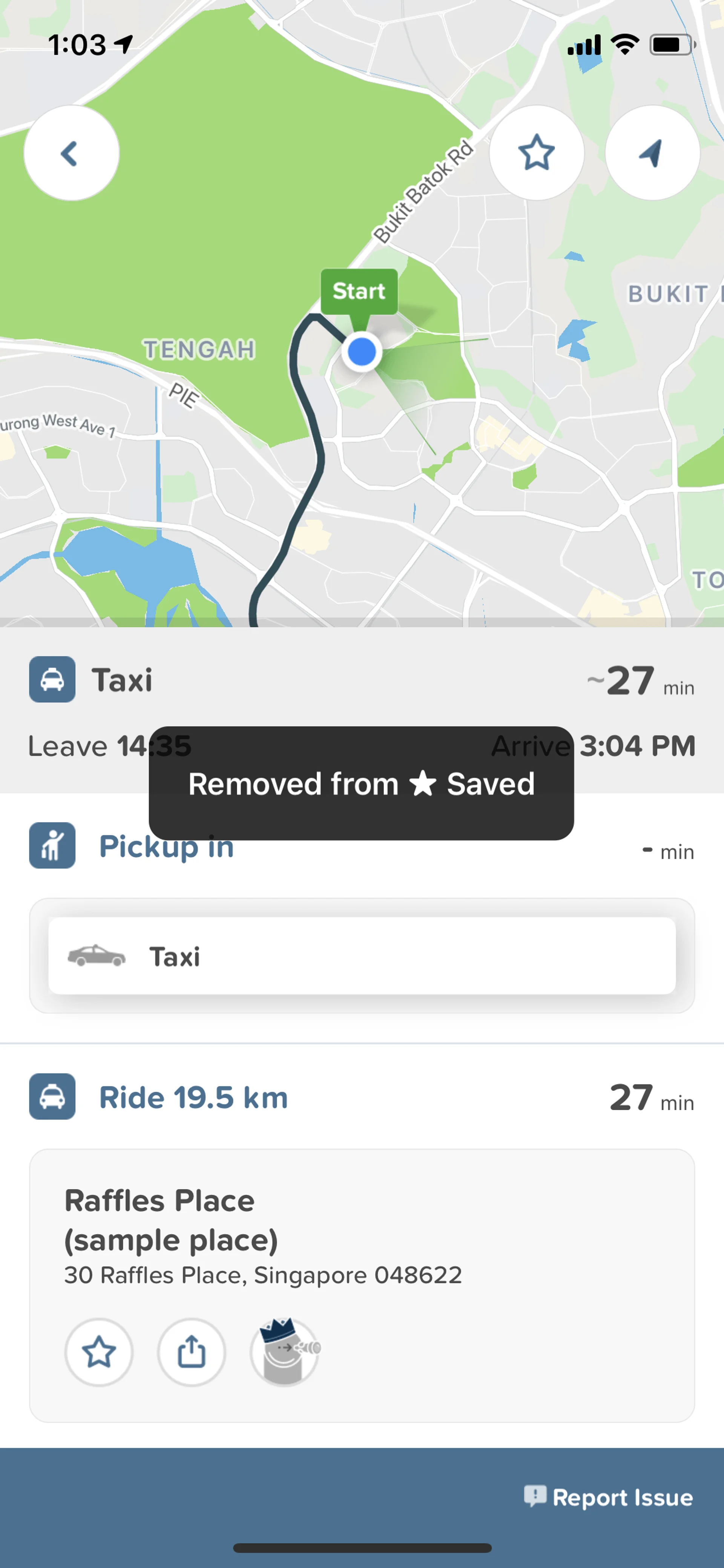Save this trip with the map star

[536, 154]
